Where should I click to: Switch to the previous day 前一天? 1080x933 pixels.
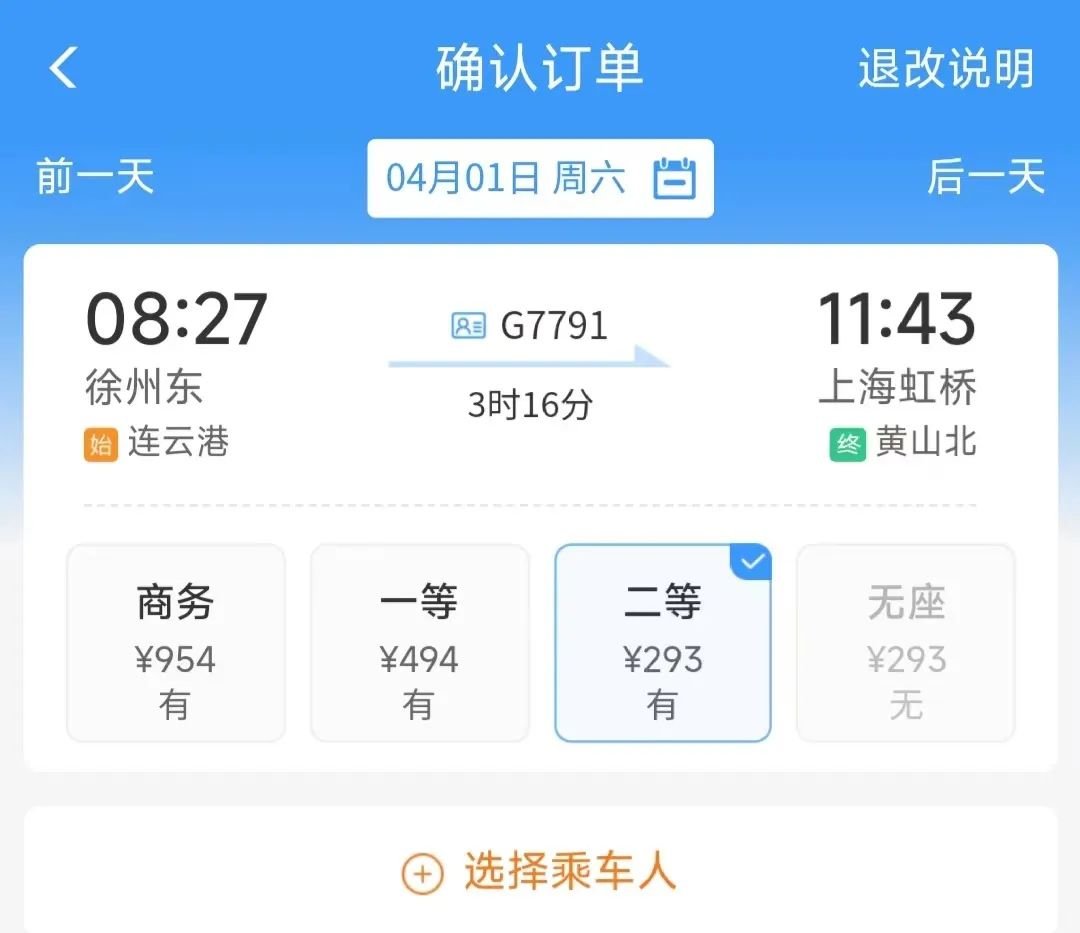[x=95, y=178]
